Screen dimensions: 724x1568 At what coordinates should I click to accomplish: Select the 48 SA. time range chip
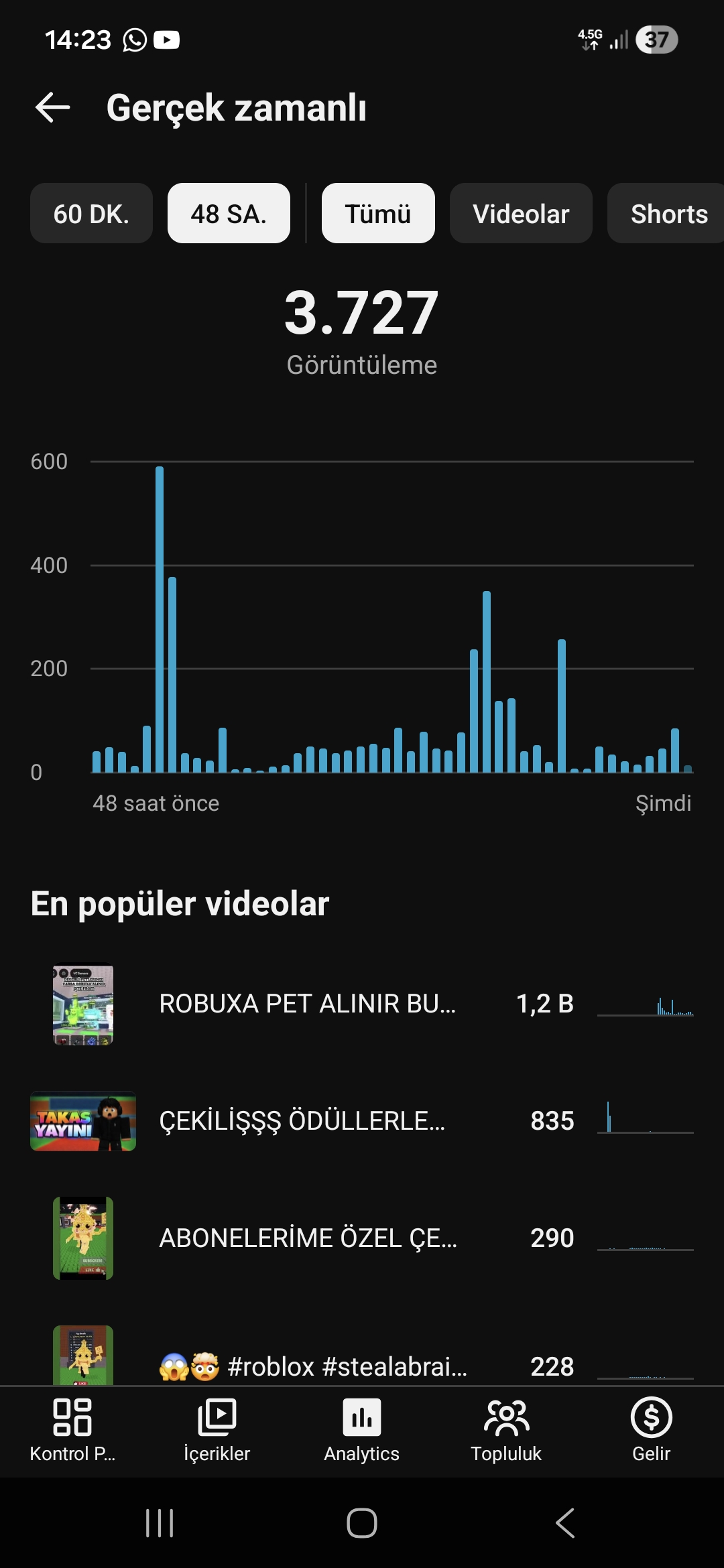(x=229, y=214)
